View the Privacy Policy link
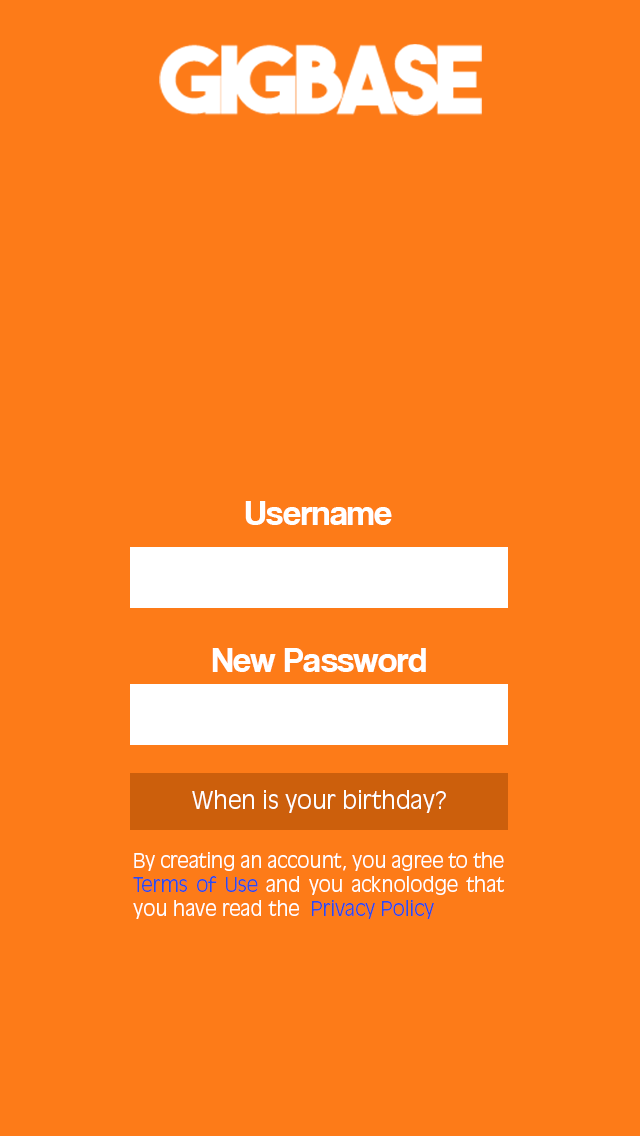Viewport: 640px width, 1136px height. point(372,909)
